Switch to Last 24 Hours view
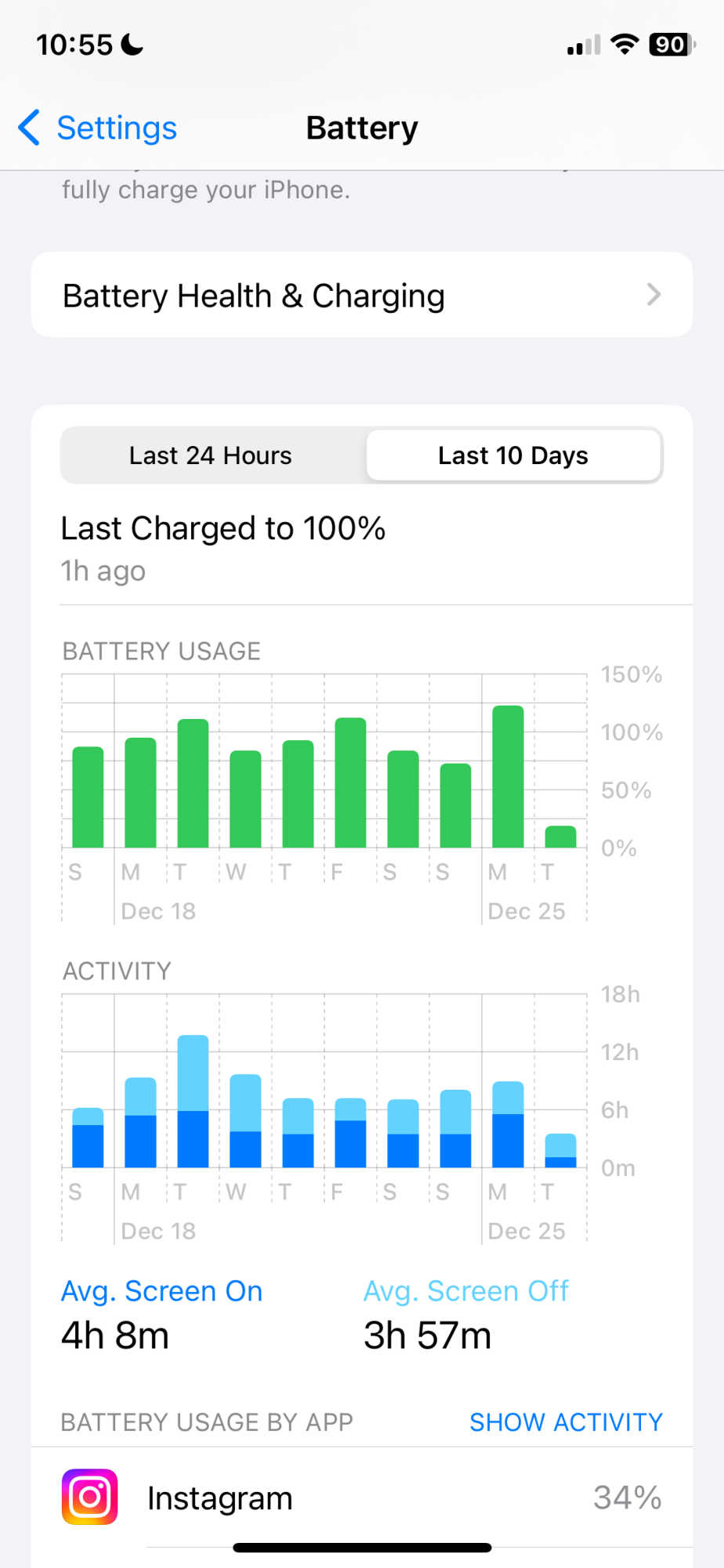 click(x=211, y=456)
